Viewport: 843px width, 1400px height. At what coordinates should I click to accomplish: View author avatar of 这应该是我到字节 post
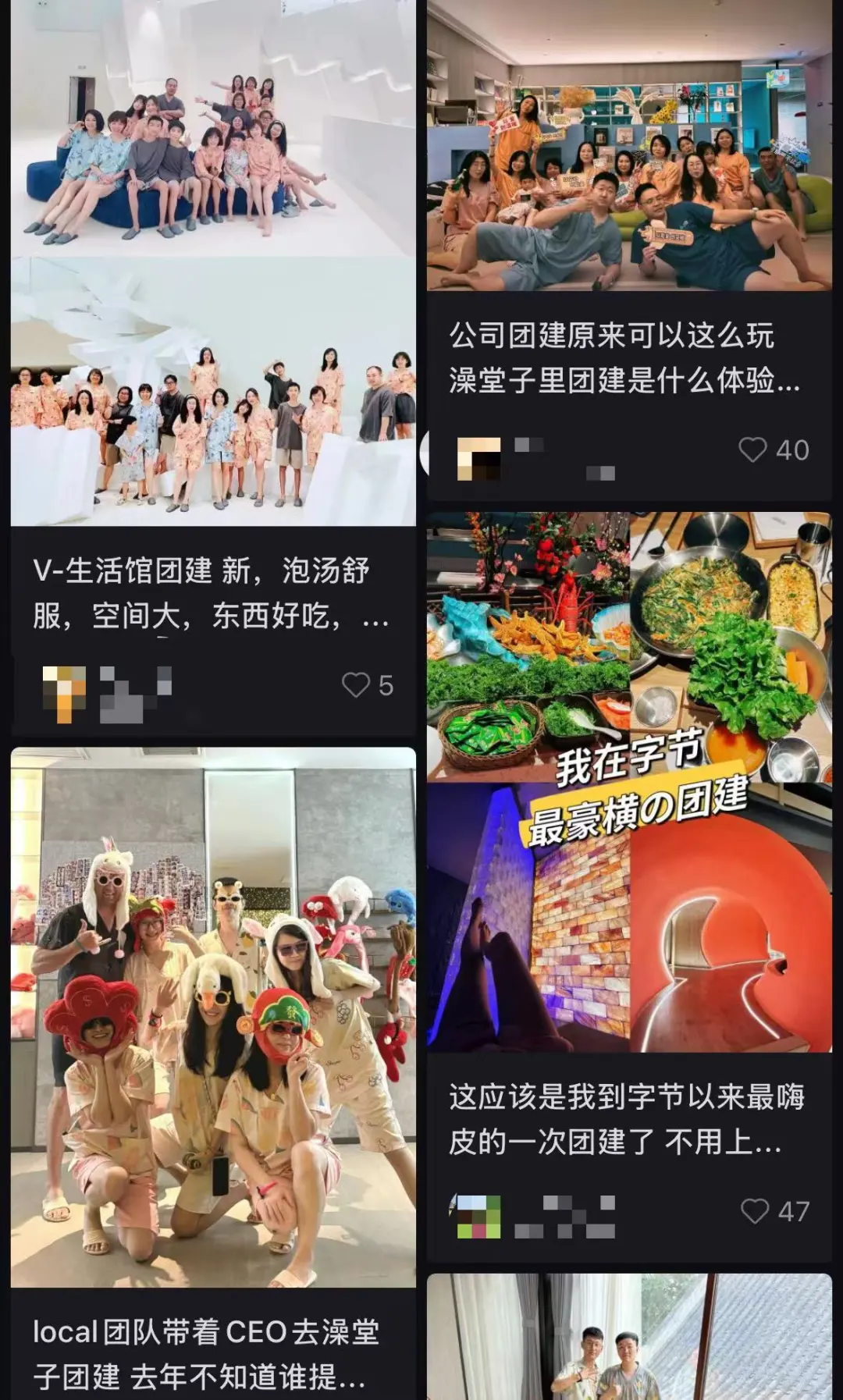478,1217
